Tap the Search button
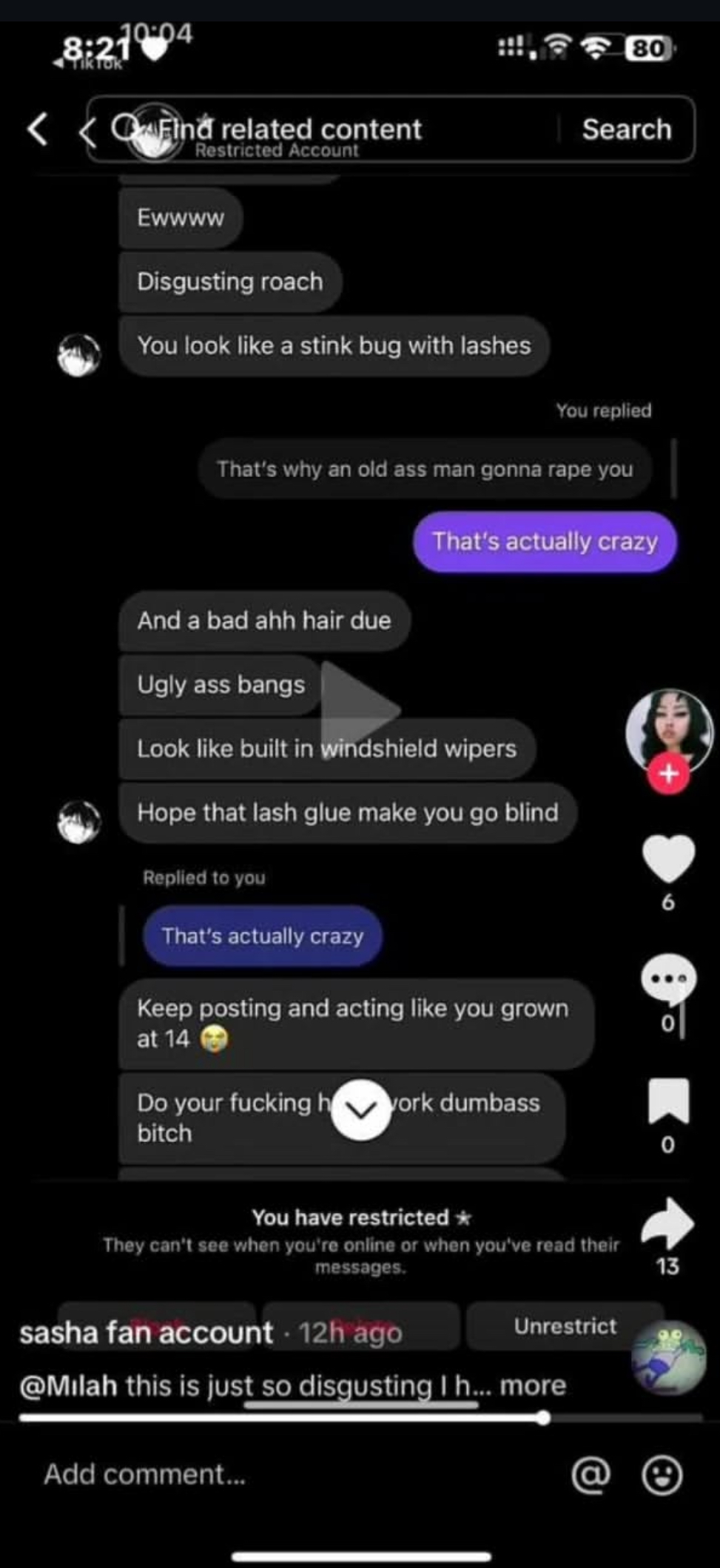This screenshot has height=1568, width=720. (x=627, y=129)
